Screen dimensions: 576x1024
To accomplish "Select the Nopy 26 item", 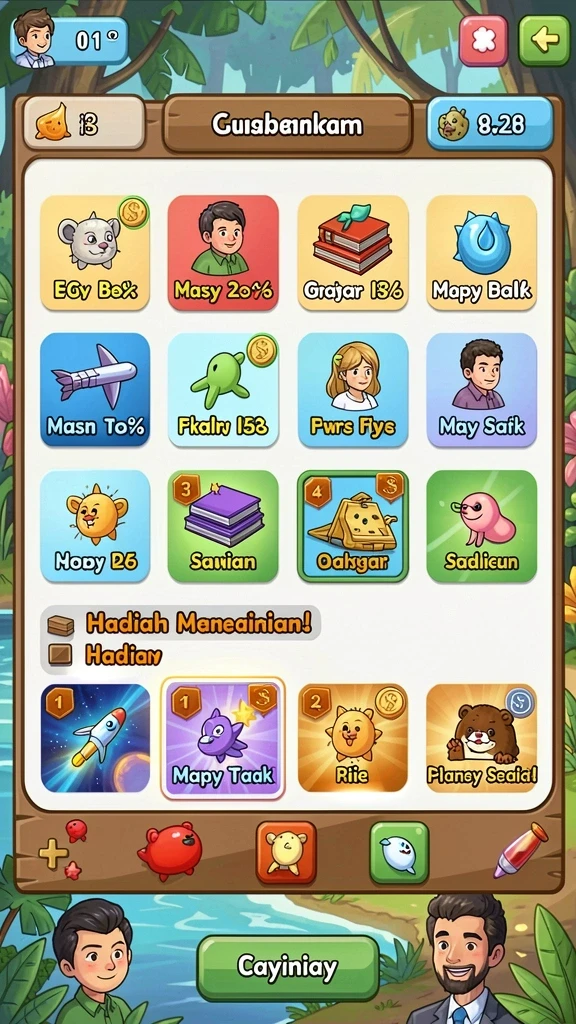I will pos(95,526).
